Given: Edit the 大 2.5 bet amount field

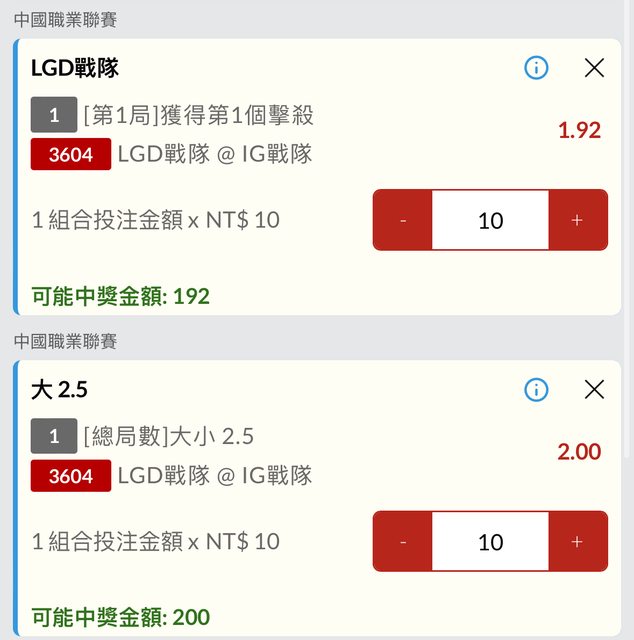Looking at the screenshot, I should click(x=490, y=541).
